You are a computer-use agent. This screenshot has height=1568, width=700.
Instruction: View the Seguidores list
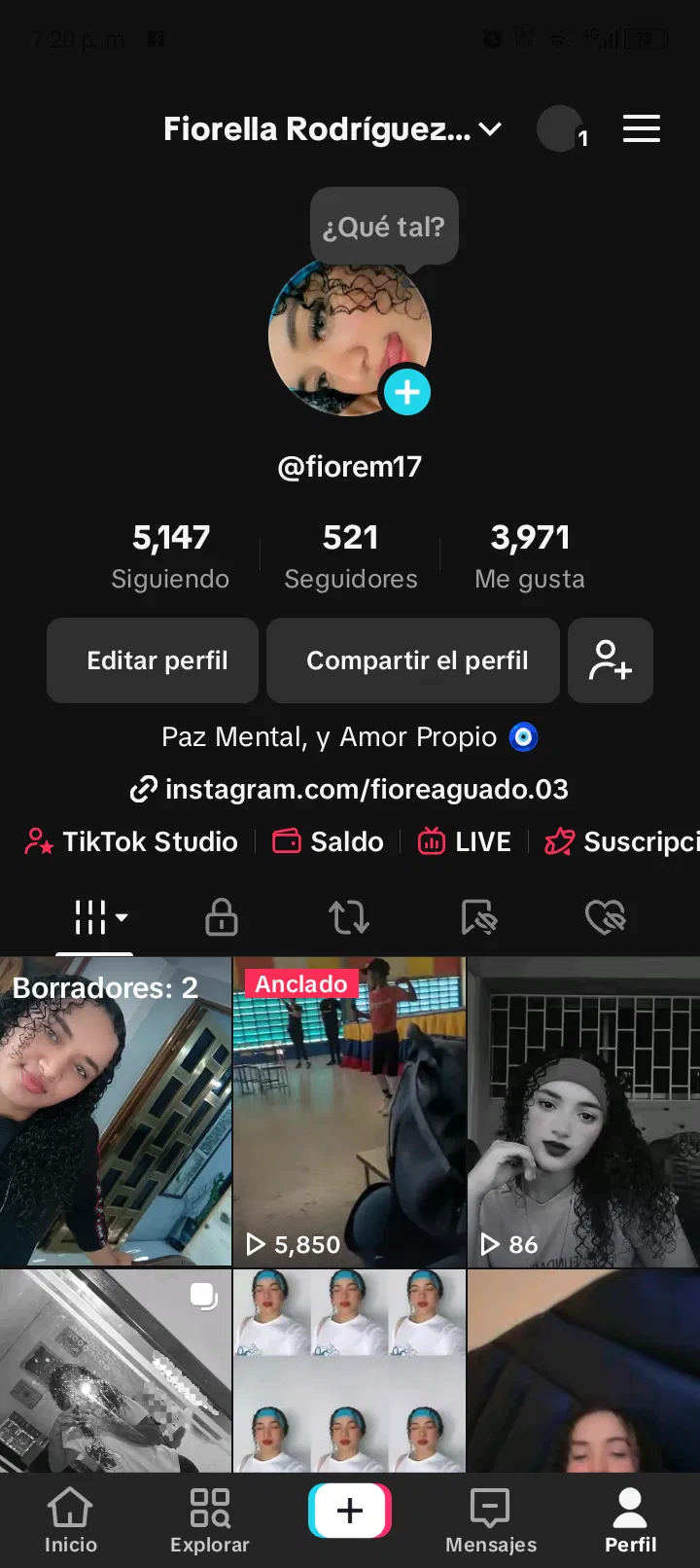pos(350,555)
